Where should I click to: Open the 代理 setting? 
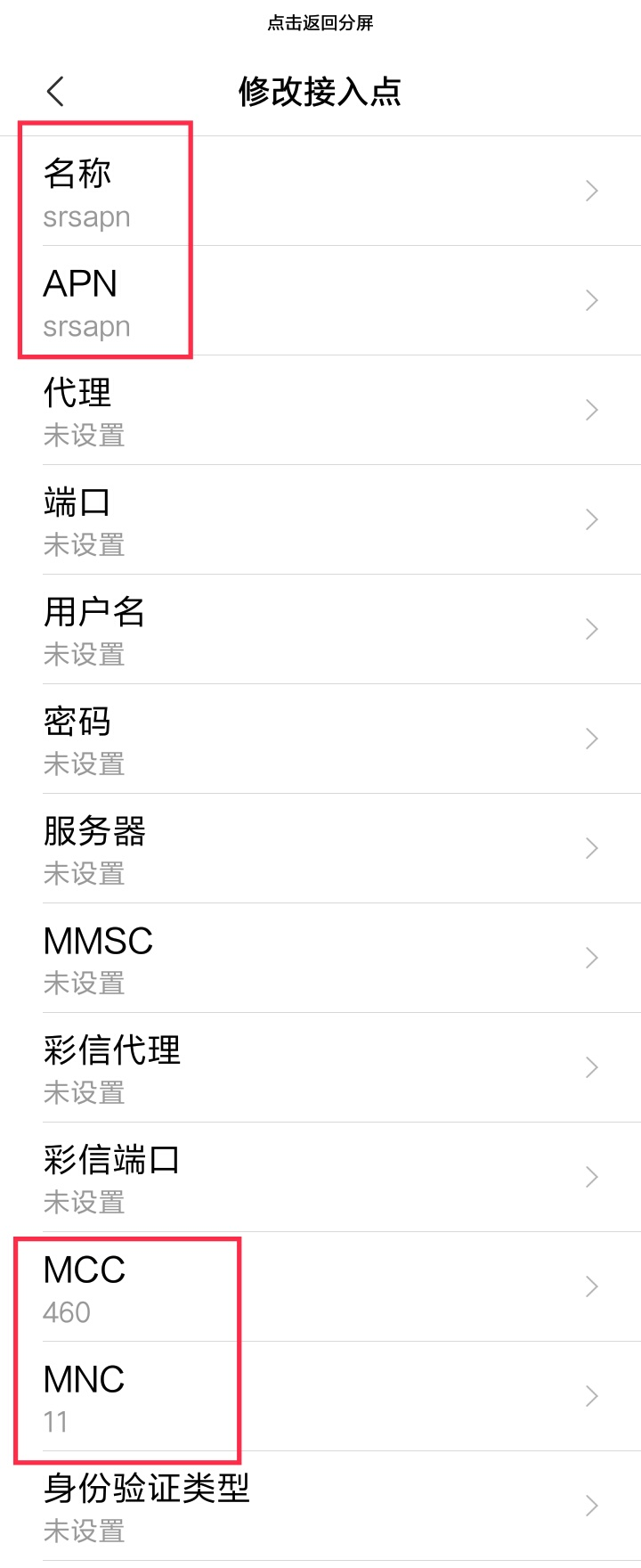coord(320,411)
